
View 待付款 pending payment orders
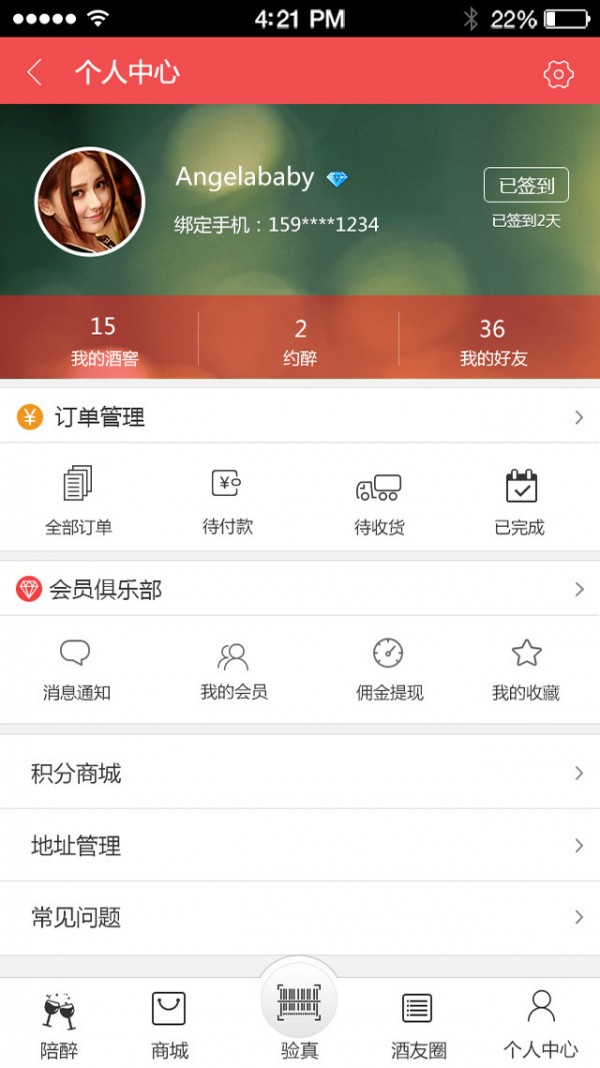pos(227,500)
